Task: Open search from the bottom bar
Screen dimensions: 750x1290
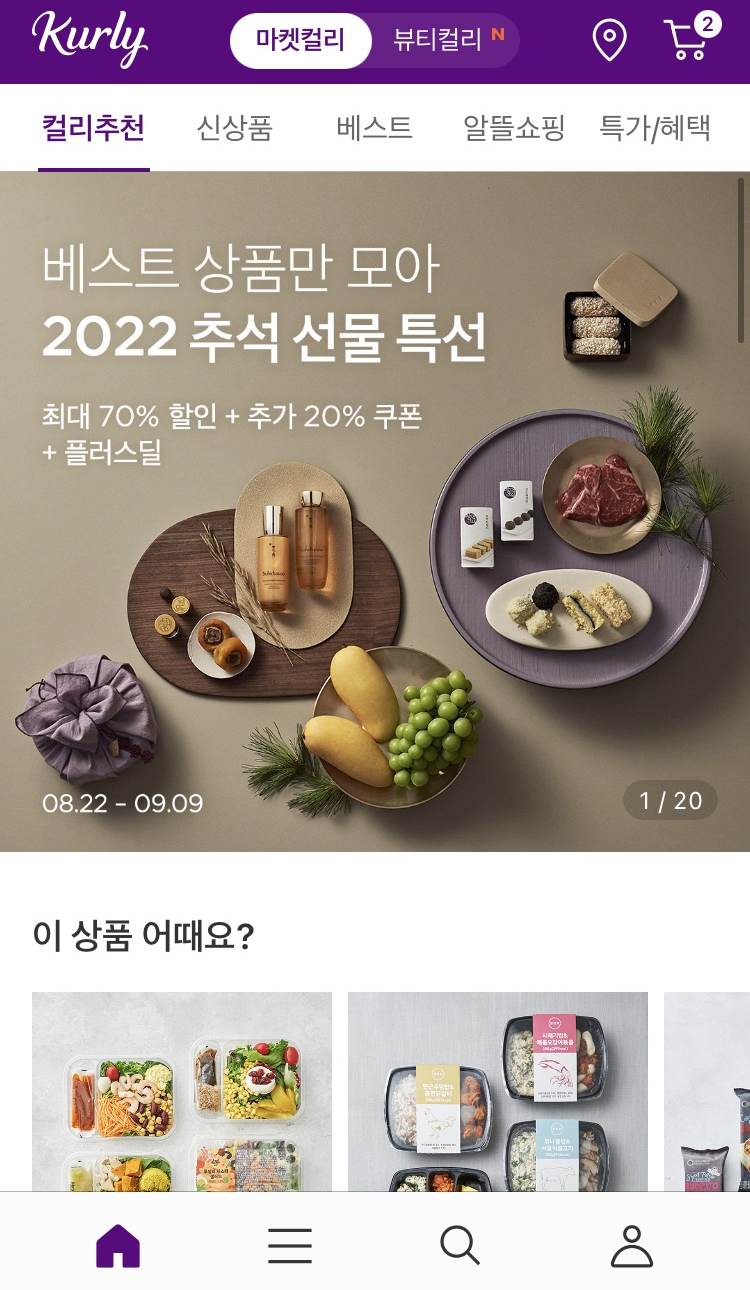Action: (460, 1246)
